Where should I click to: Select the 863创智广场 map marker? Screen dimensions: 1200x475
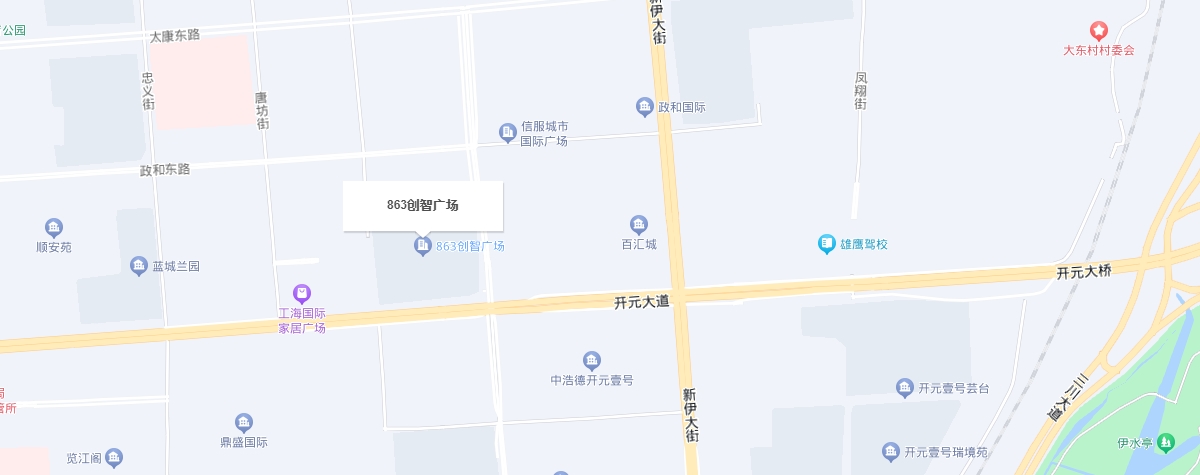click(x=423, y=246)
